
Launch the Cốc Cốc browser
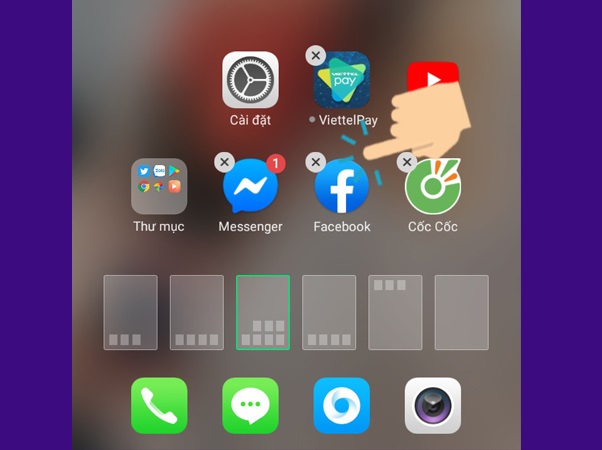432,187
